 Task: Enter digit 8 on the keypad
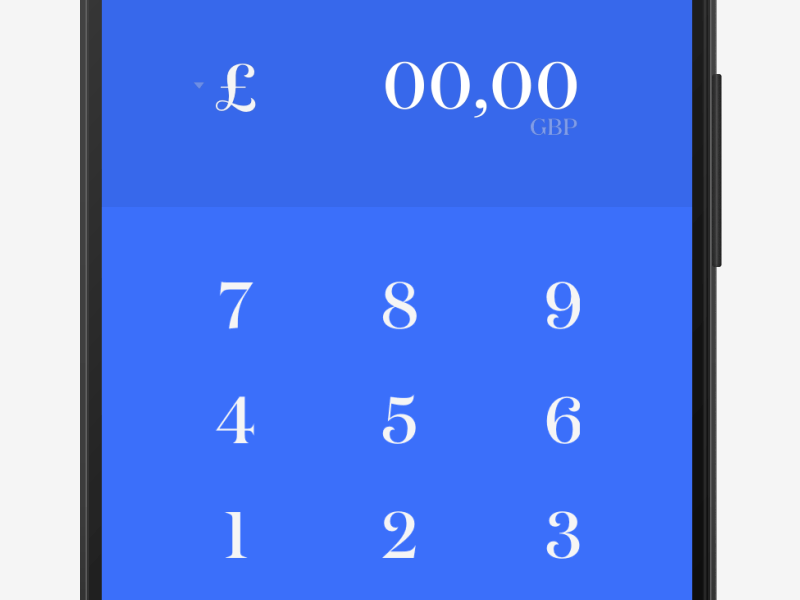pos(399,305)
